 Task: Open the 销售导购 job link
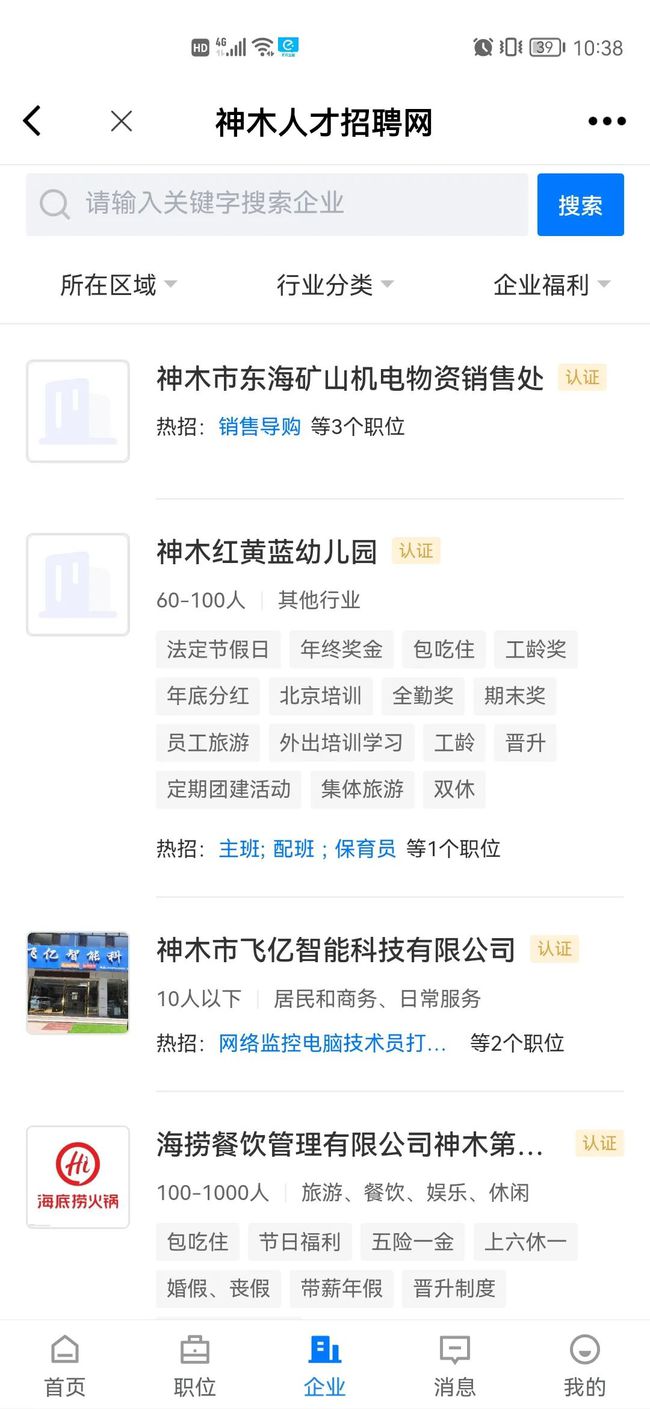point(260,427)
